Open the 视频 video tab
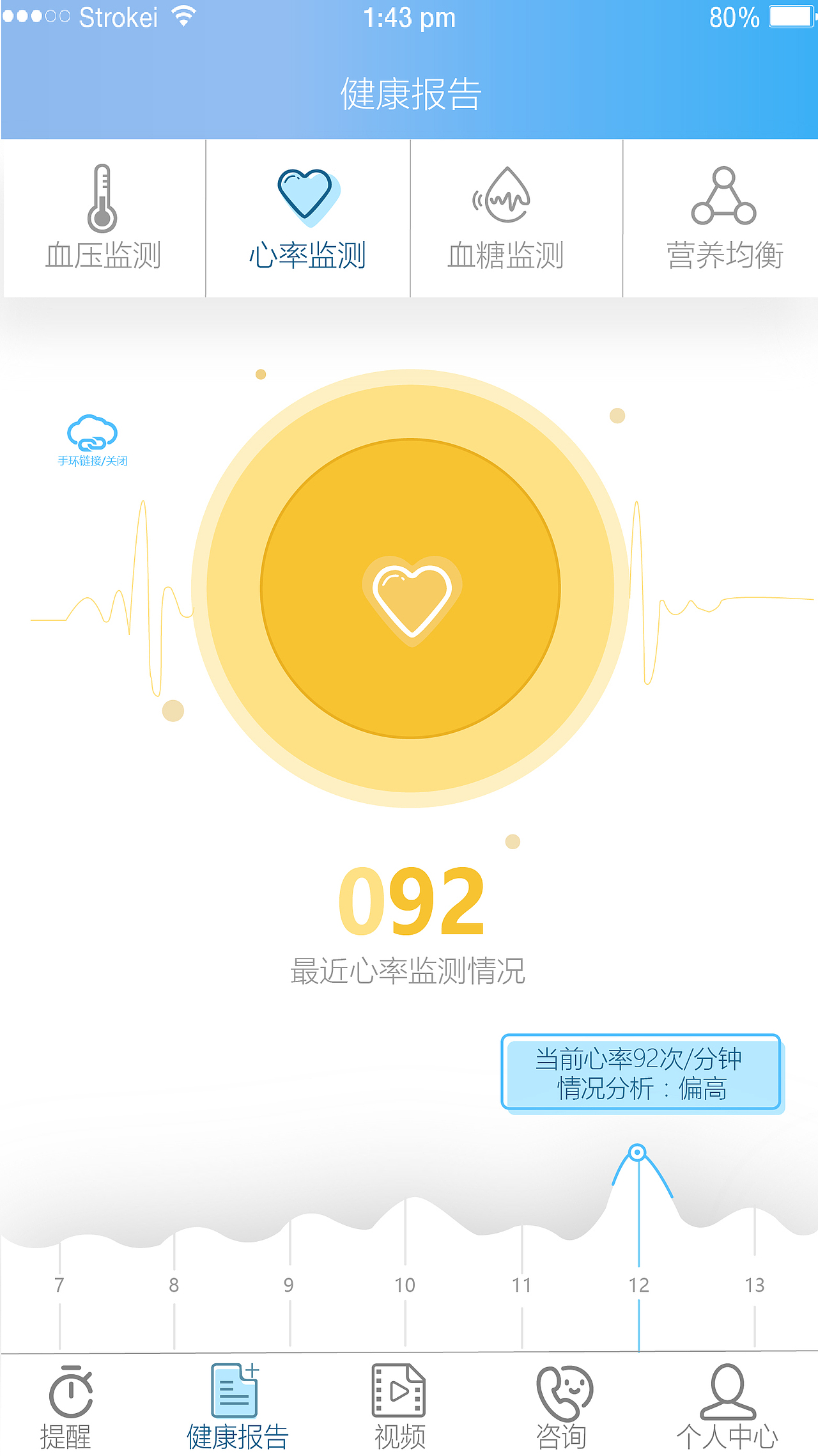Image resolution: width=818 pixels, height=1456 pixels. [400, 1407]
